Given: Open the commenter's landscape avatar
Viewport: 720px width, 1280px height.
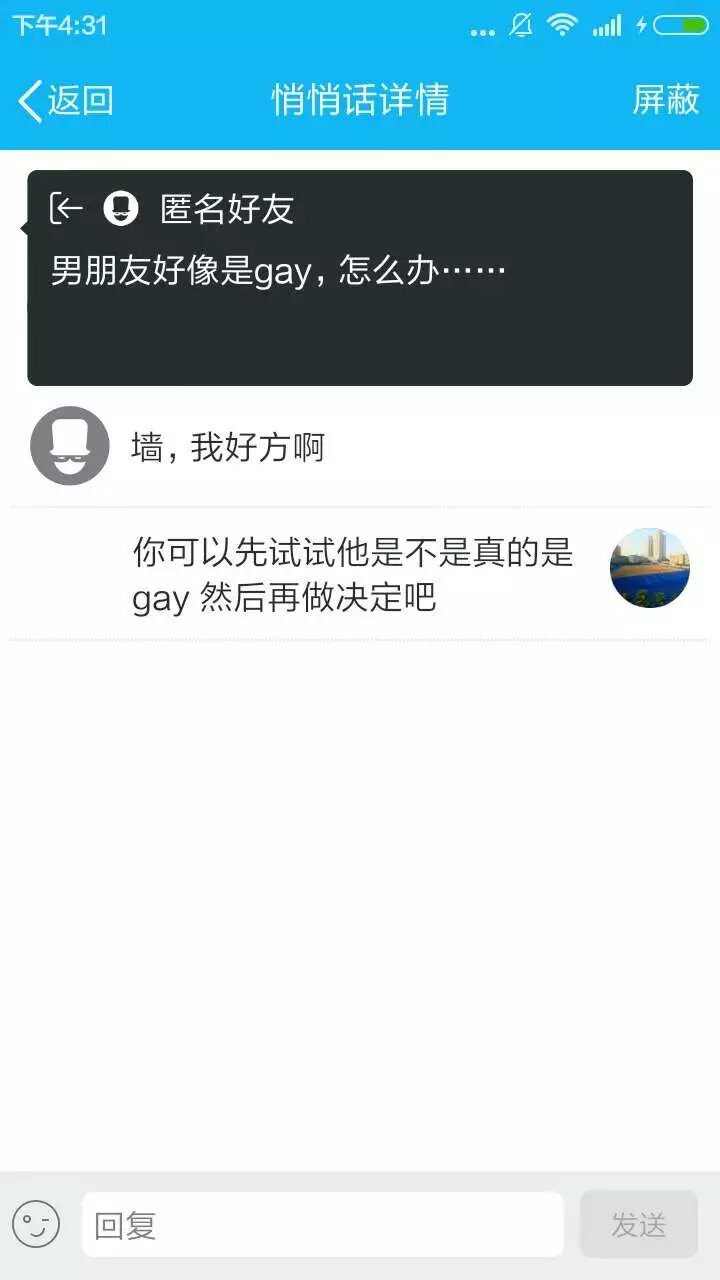Looking at the screenshot, I should click(x=649, y=568).
